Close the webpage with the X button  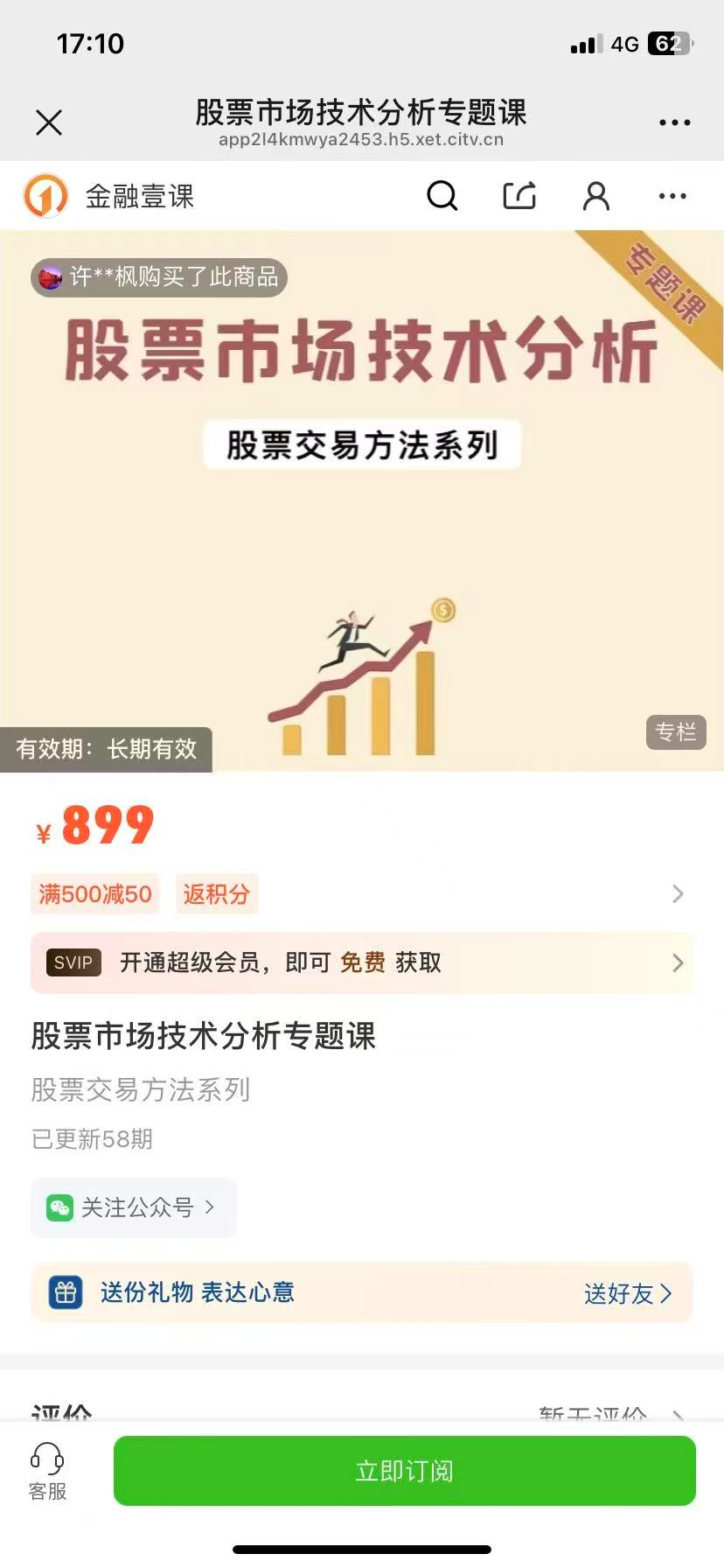[x=49, y=122]
